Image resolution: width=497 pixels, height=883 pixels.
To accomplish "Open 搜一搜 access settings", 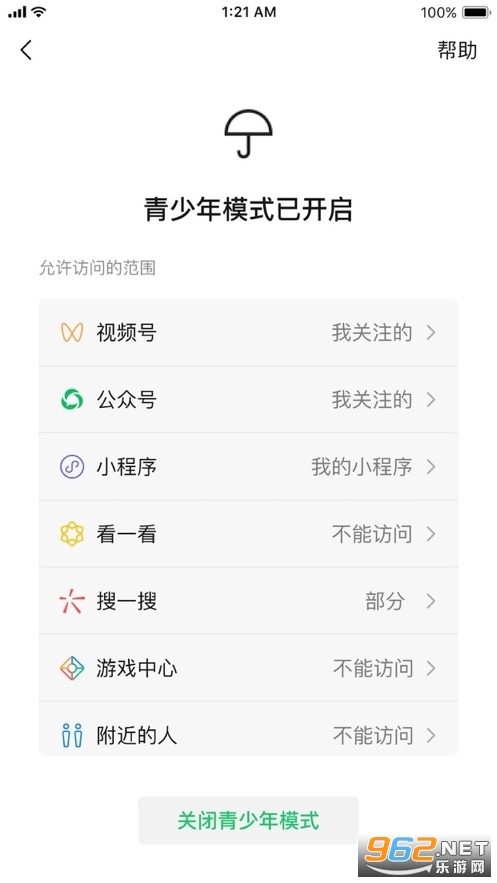I will pyautogui.click(x=248, y=600).
